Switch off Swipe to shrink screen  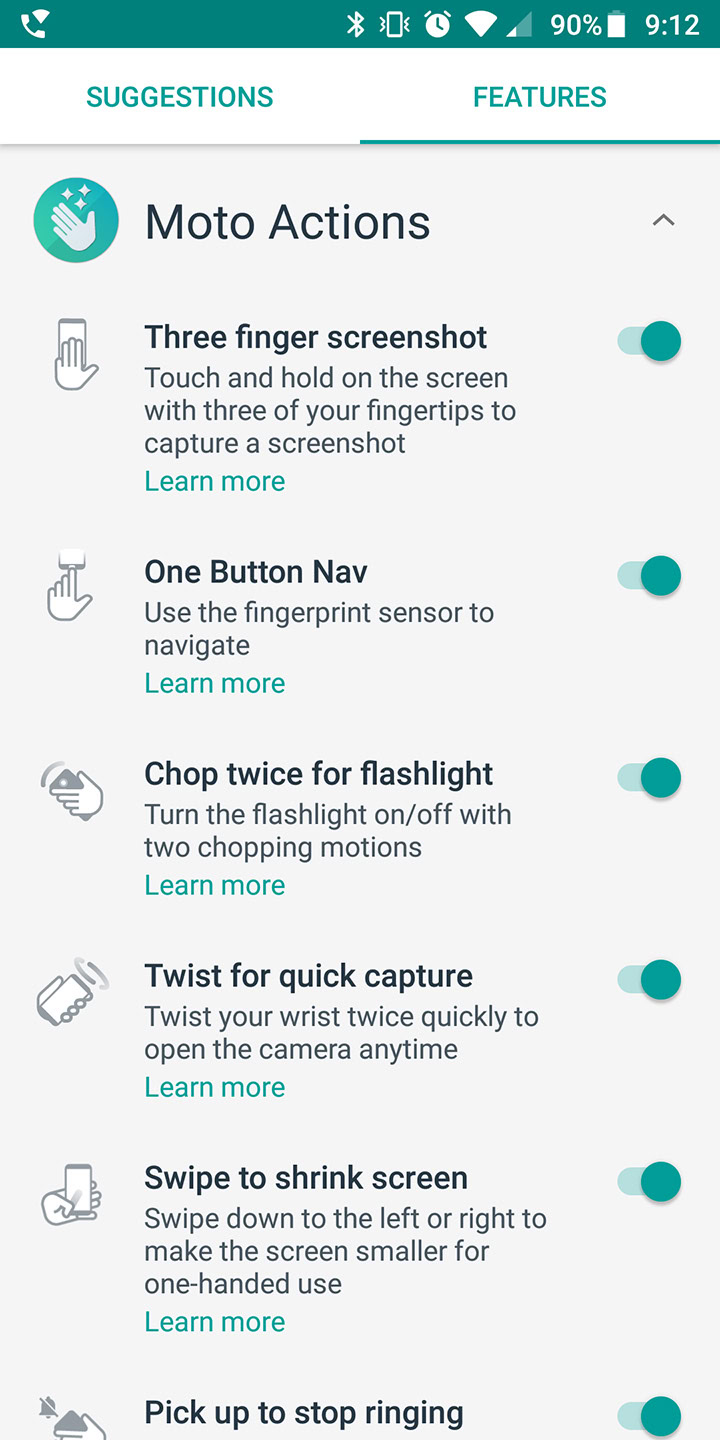[650, 1182]
